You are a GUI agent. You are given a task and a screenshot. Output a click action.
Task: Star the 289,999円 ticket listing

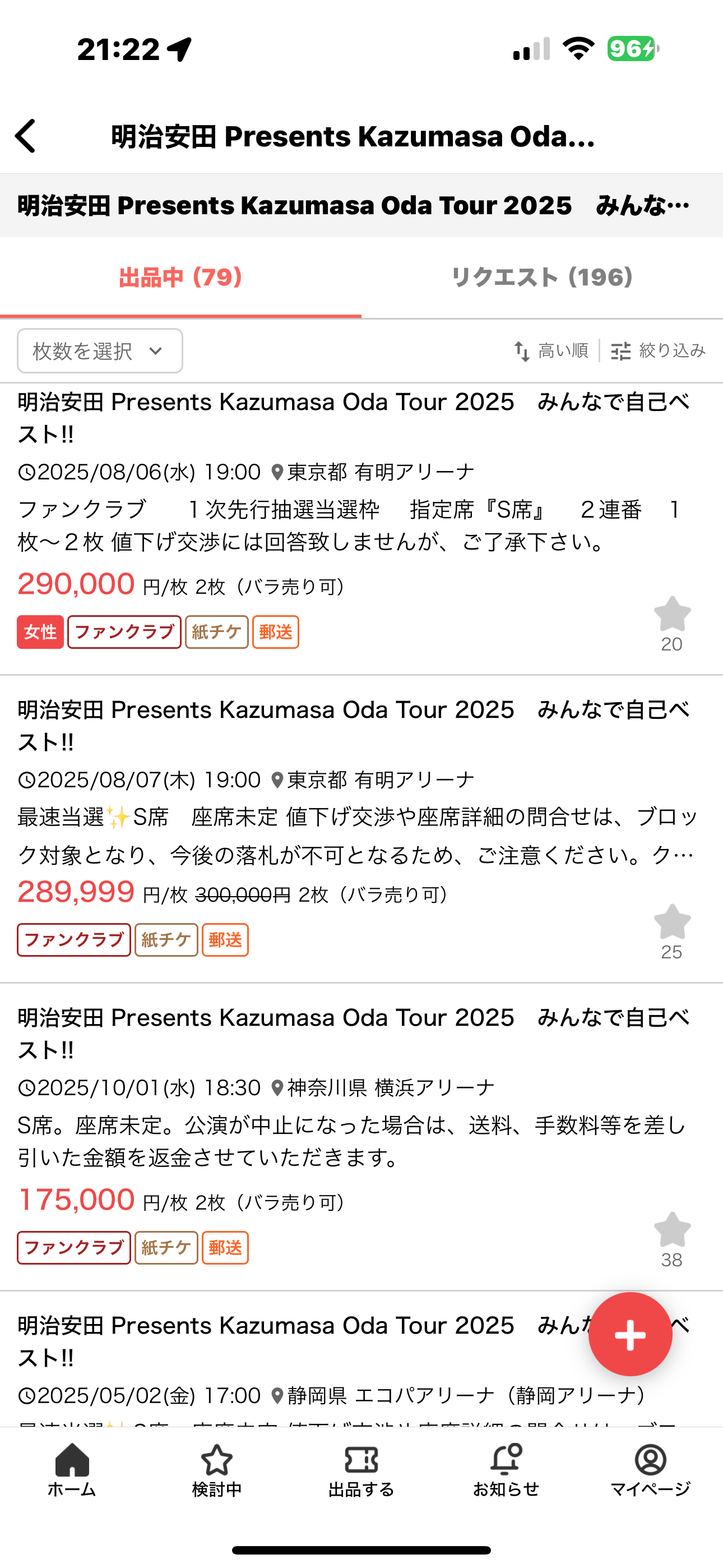pos(672,923)
